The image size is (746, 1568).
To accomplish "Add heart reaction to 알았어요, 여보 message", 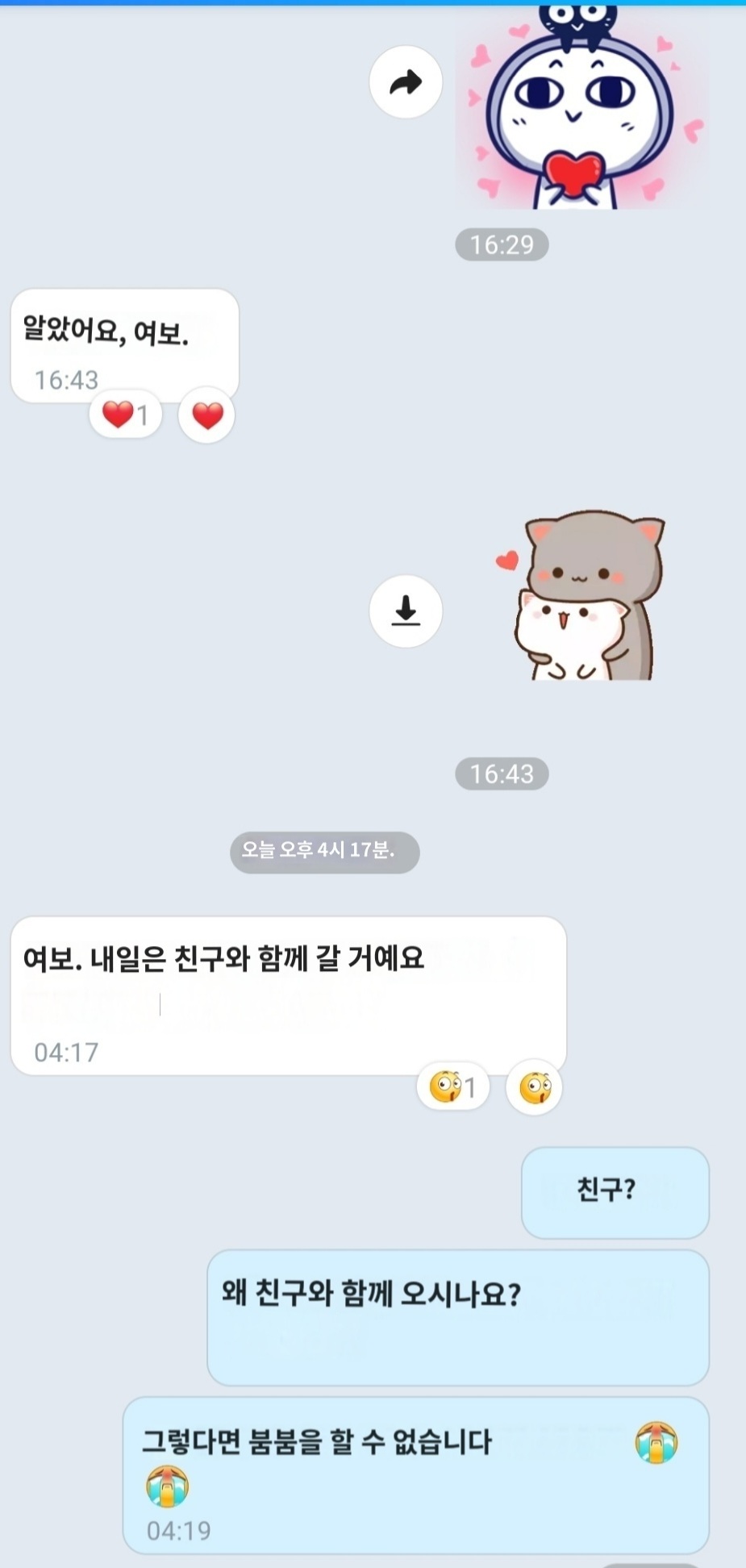I will coord(207,416).
